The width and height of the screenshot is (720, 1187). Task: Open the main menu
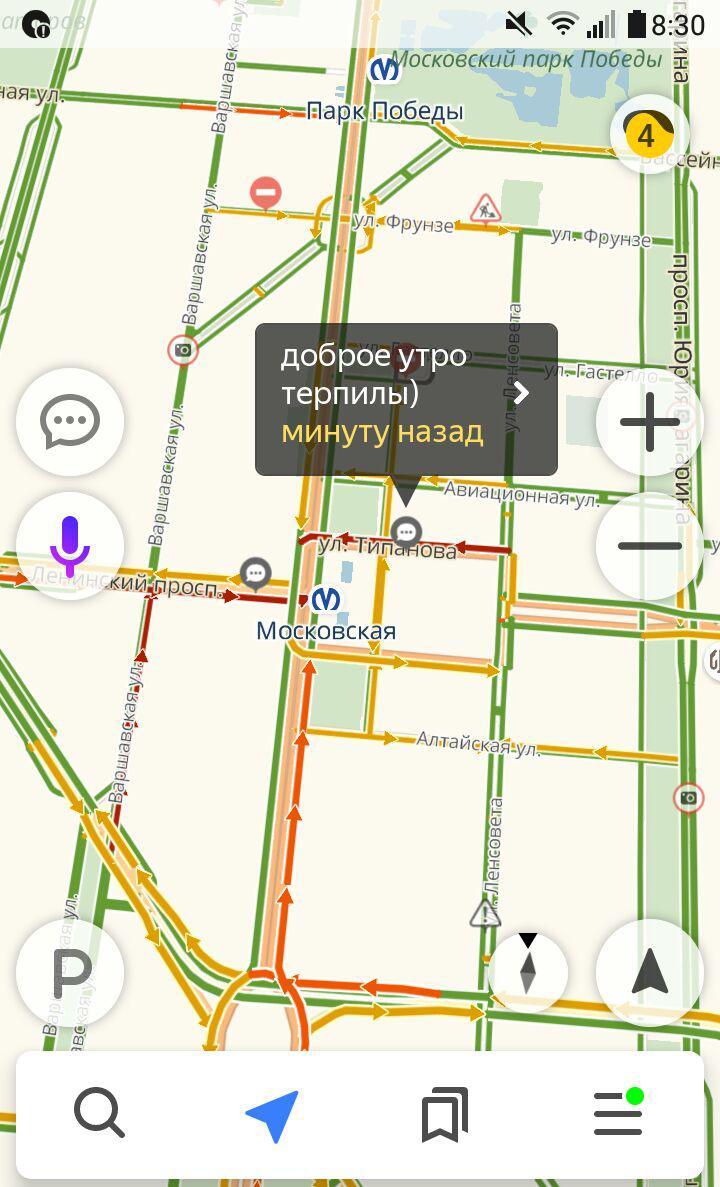[618, 1114]
